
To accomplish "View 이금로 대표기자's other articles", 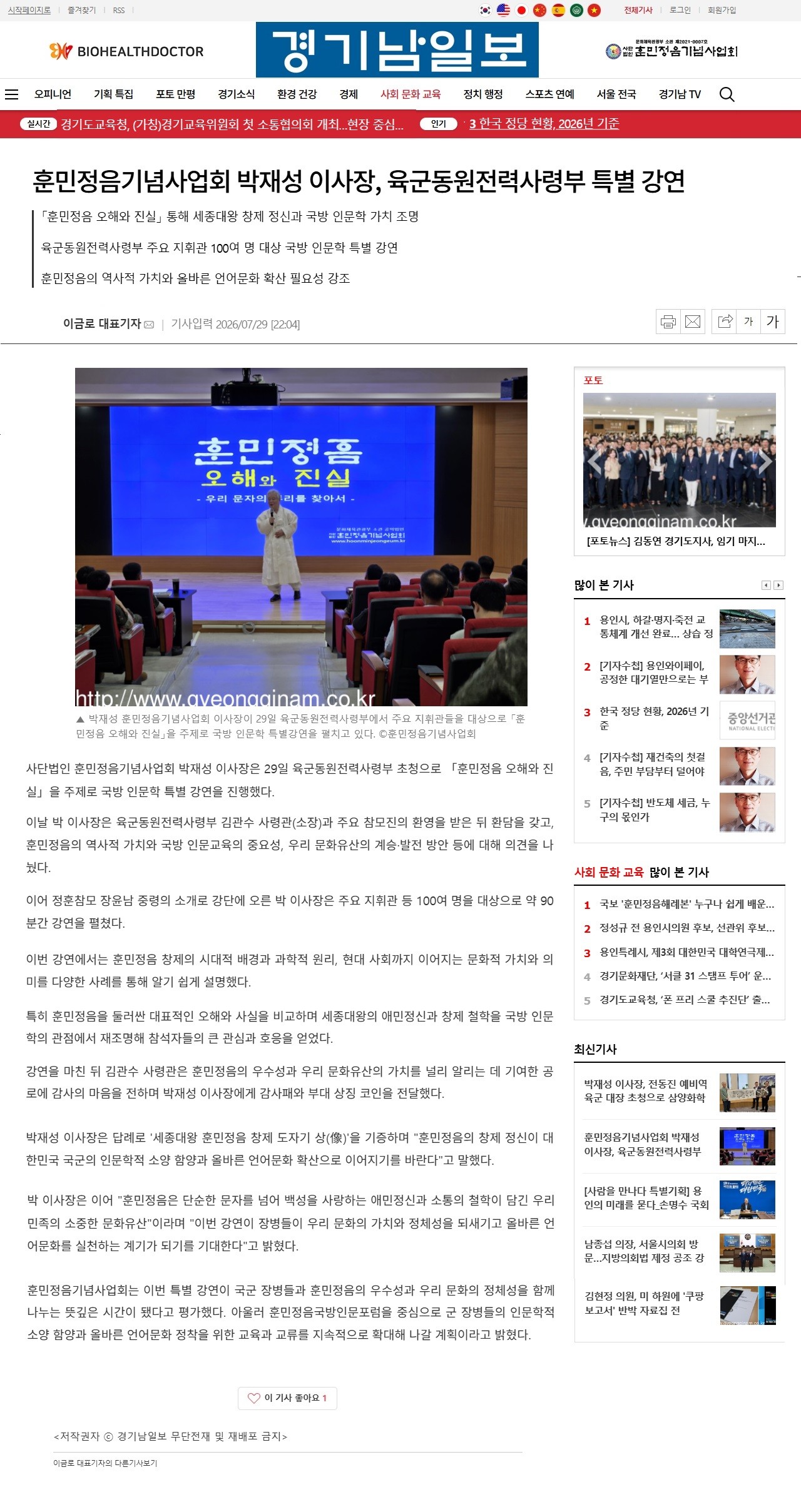I will click(105, 1463).
